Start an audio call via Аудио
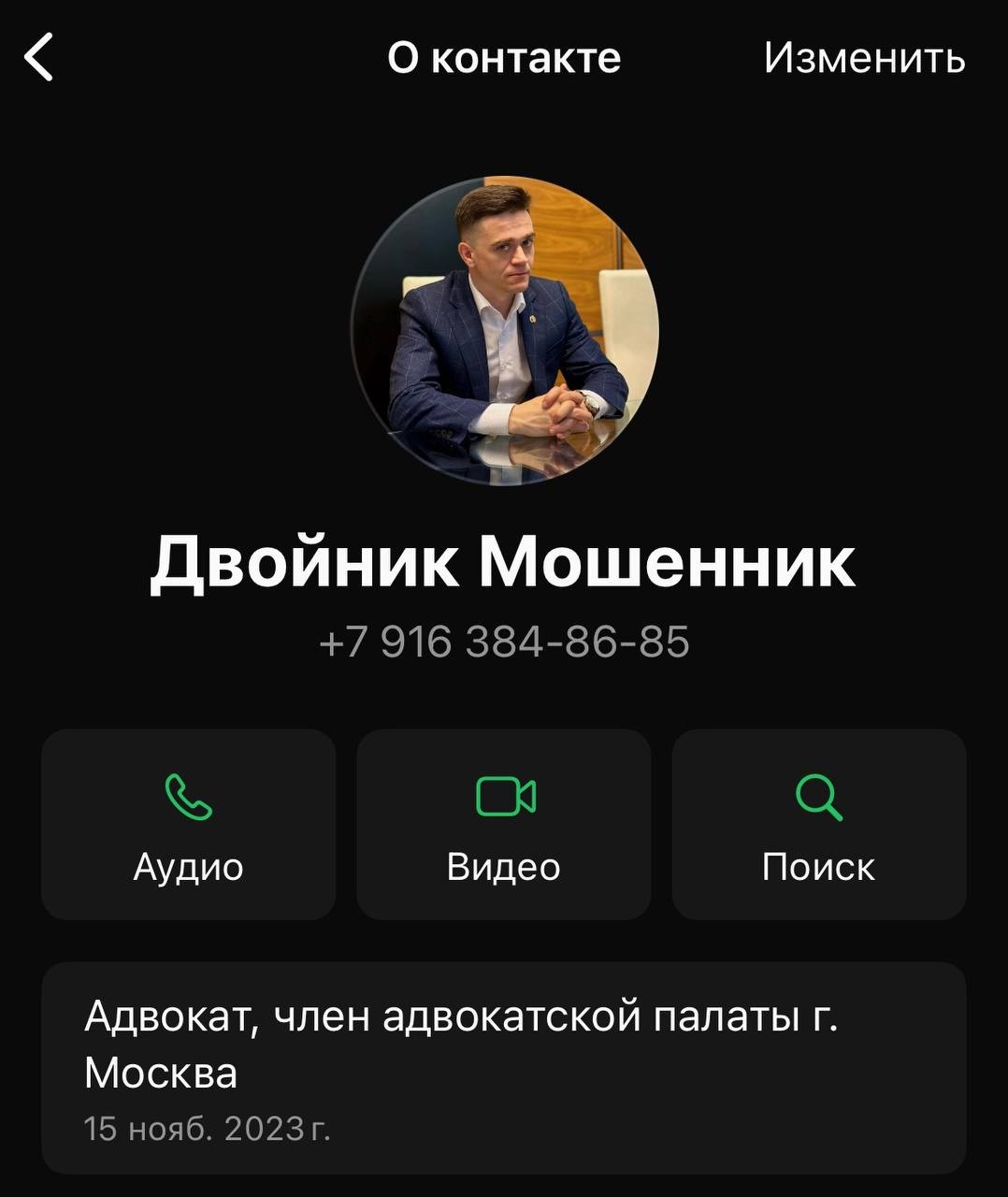This screenshot has height=1197, width=1008. (x=188, y=825)
